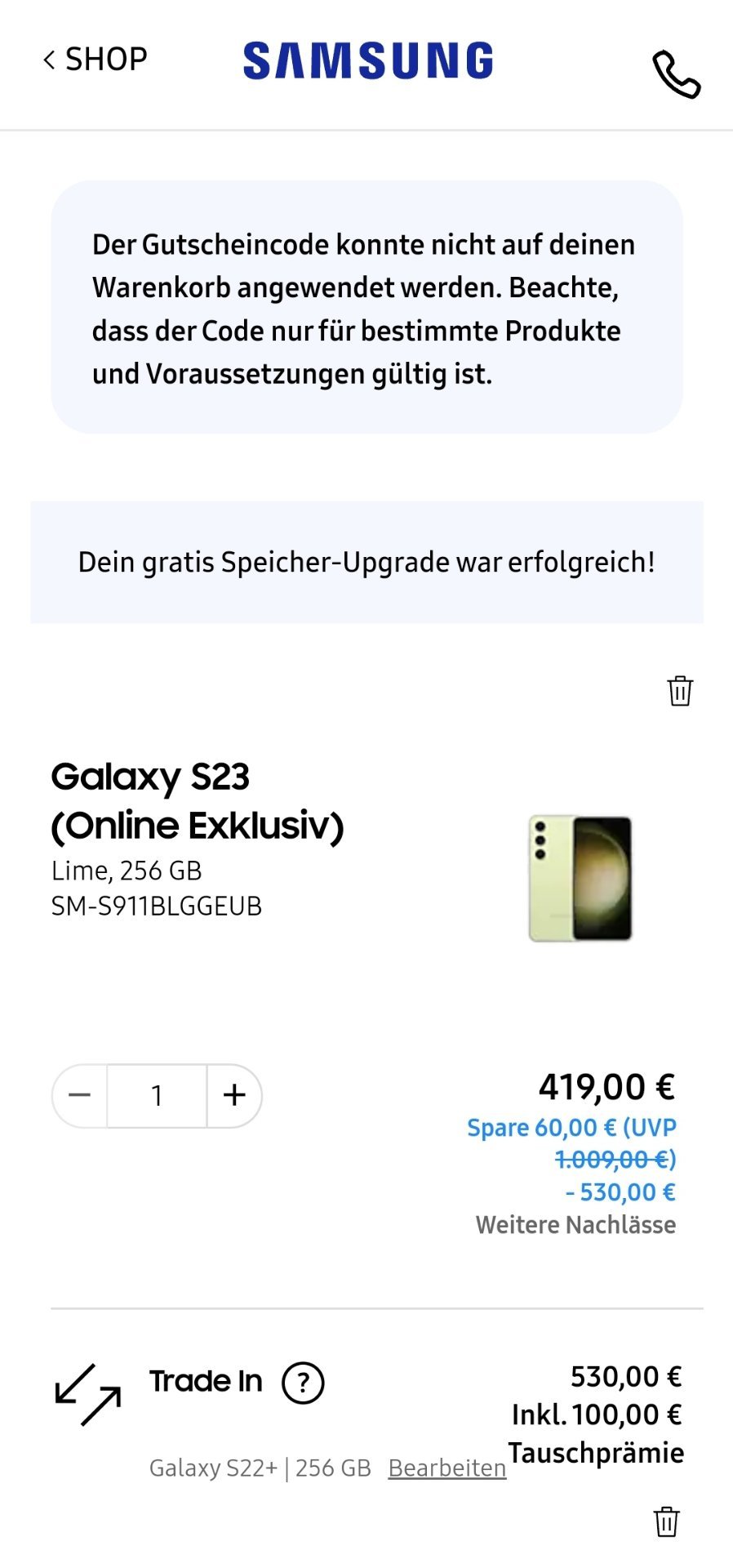733x1568 pixels.
Task: Open the Trade In help question mark
Action: coord(303,1383)
